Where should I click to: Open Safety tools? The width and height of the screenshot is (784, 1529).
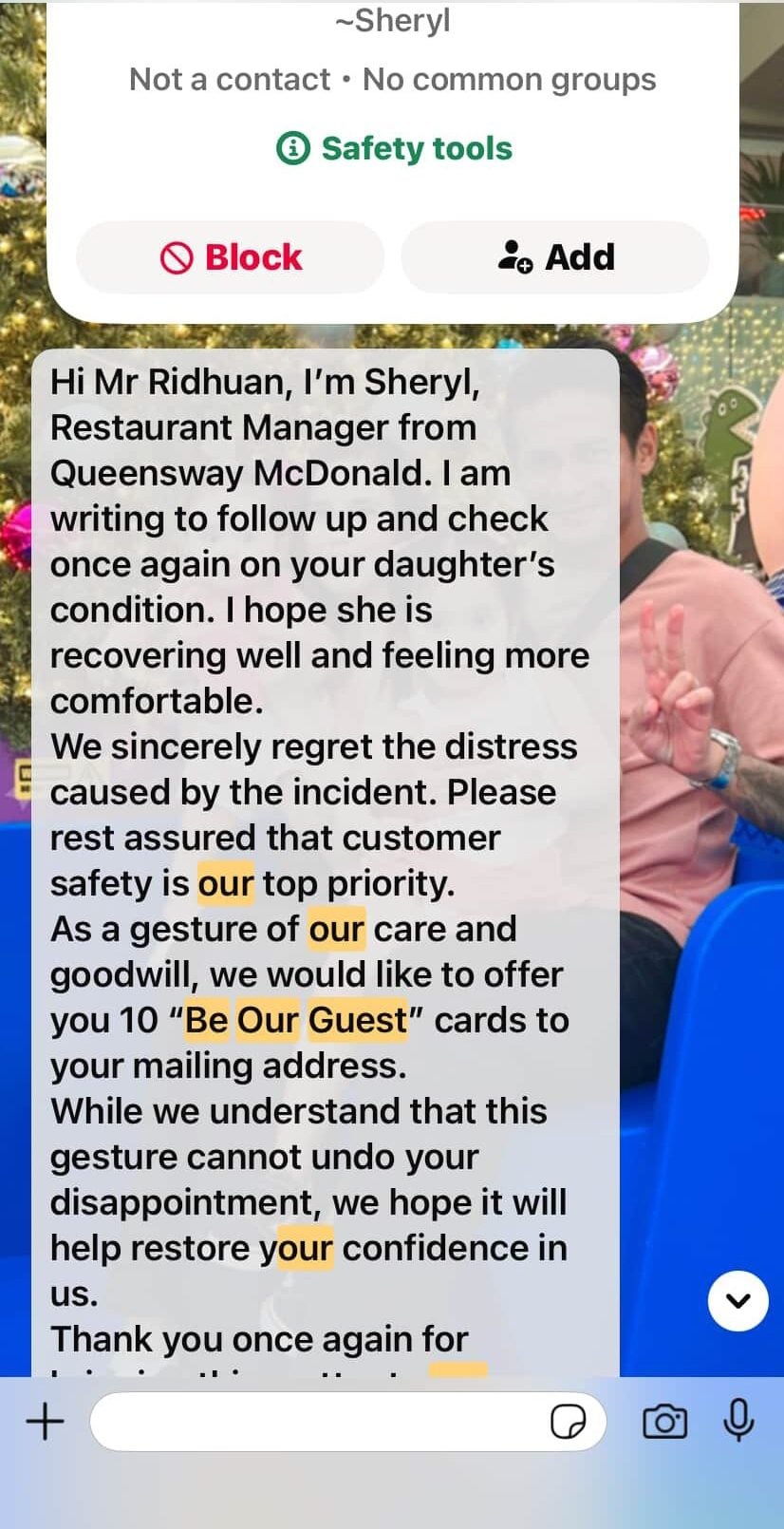point(394,149)
